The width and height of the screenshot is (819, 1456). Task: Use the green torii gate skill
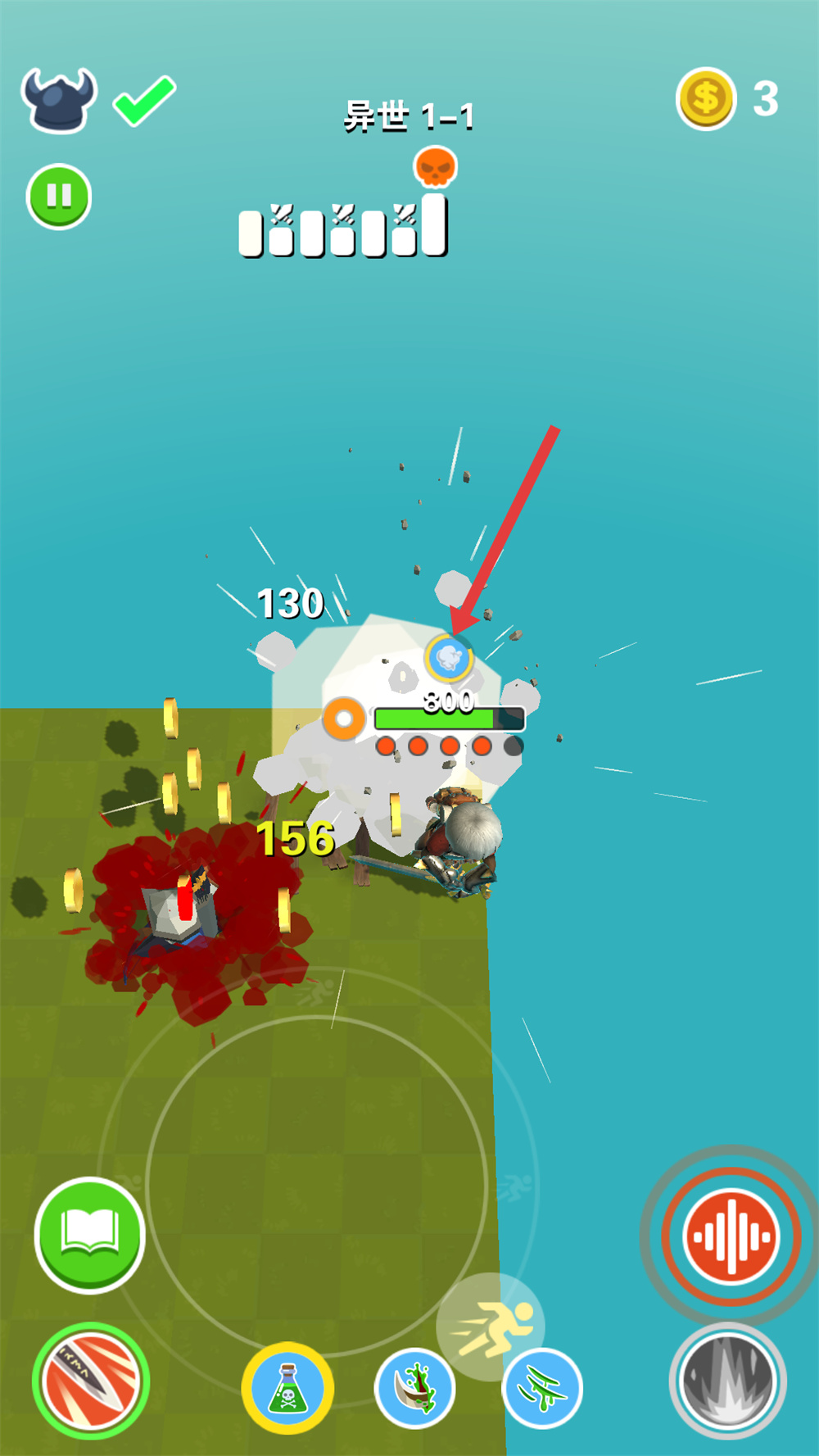pos(542,1388)
